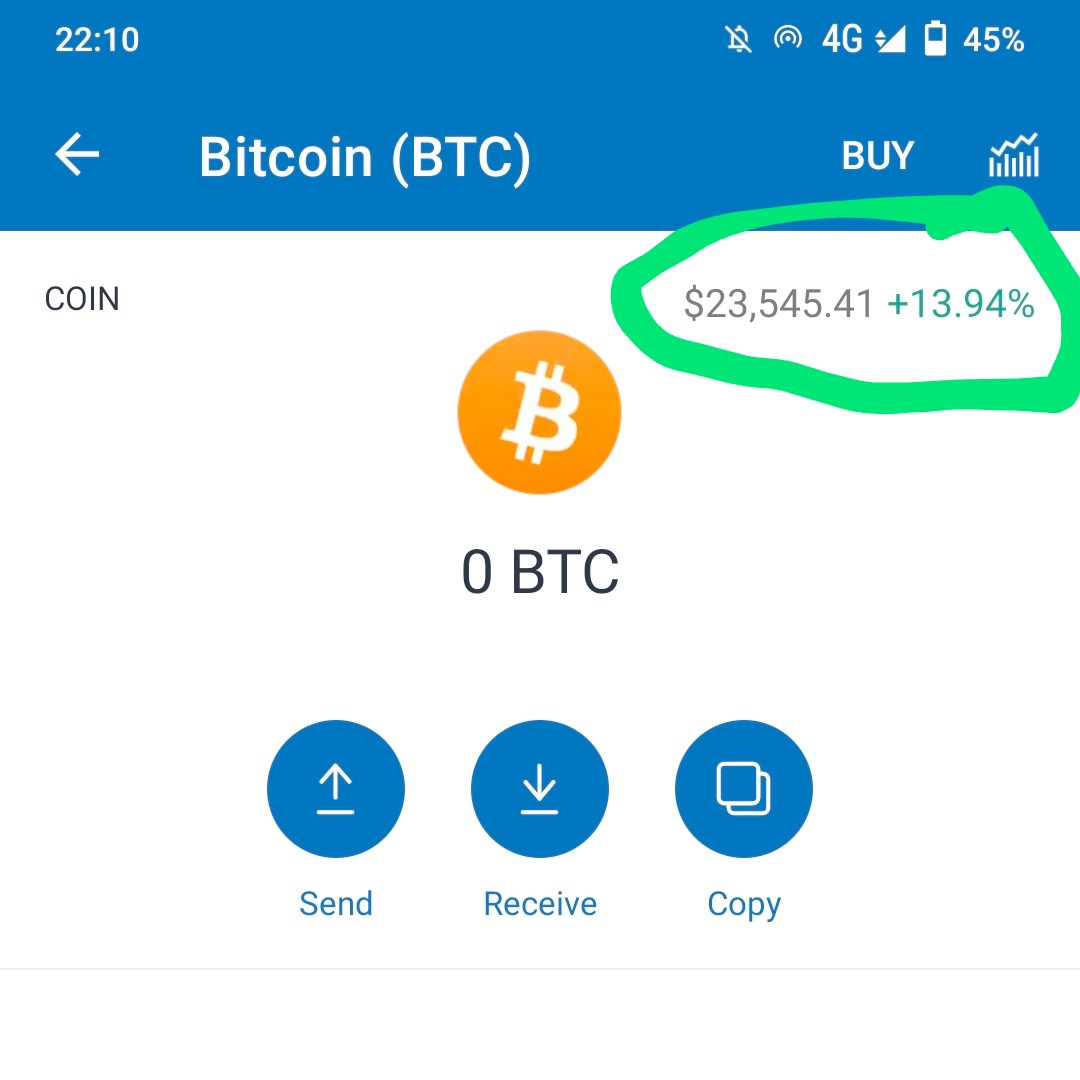Copy the Bitcoin wallet address

743,789
